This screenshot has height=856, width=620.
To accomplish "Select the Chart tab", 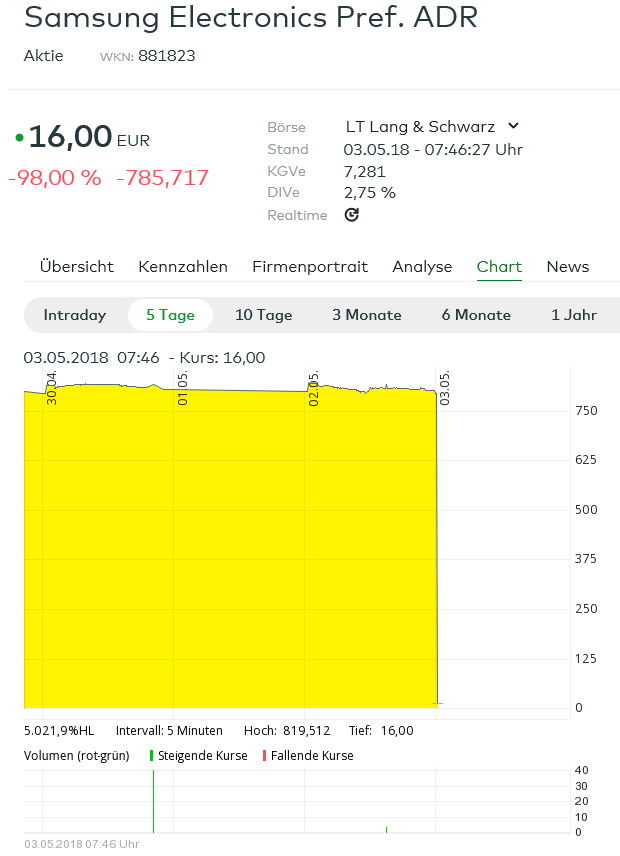I will (499, 267).
